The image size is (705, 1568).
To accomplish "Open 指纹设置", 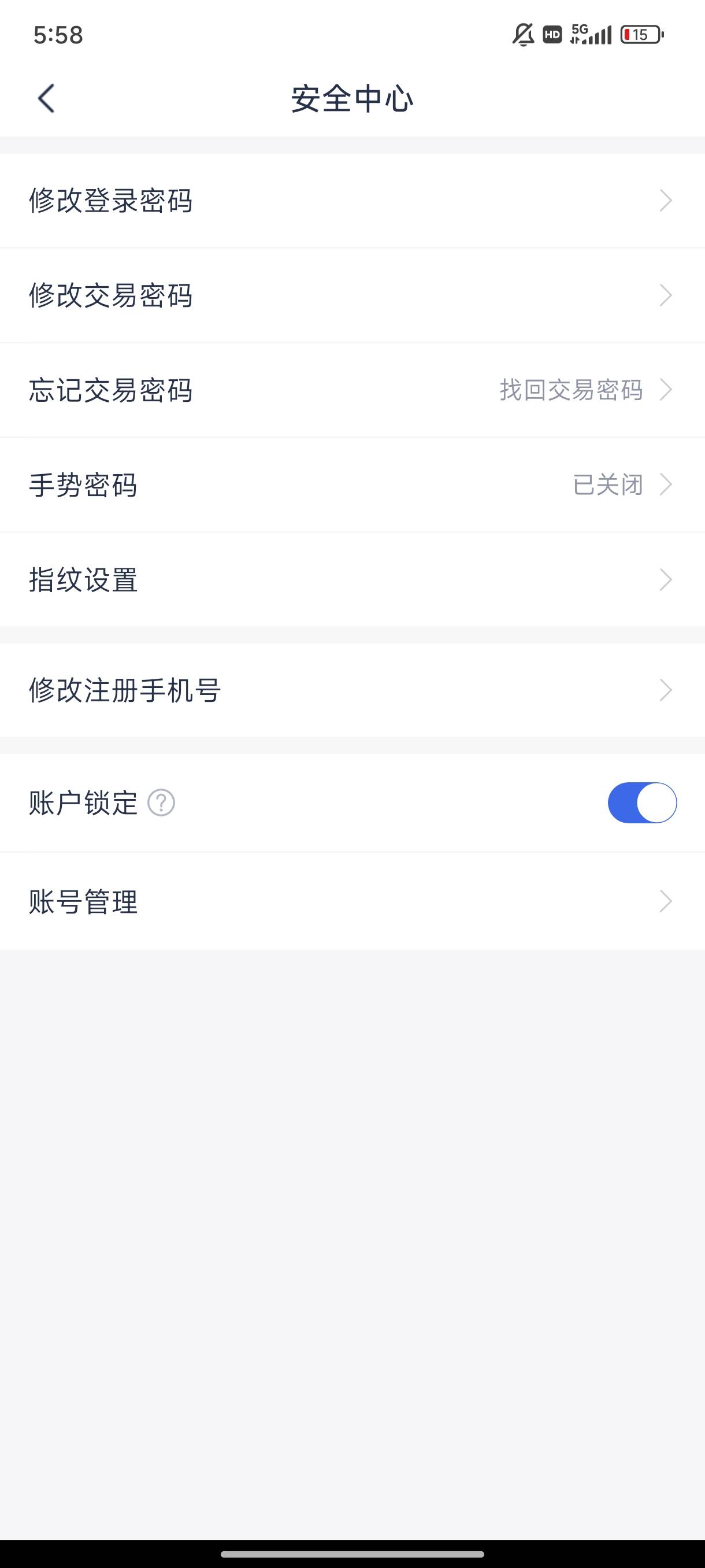I will coord(352,579).
